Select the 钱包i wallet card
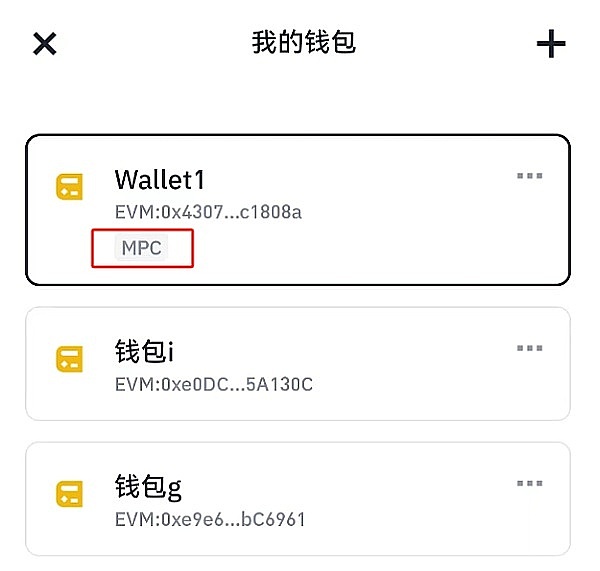 pos(300,363)
